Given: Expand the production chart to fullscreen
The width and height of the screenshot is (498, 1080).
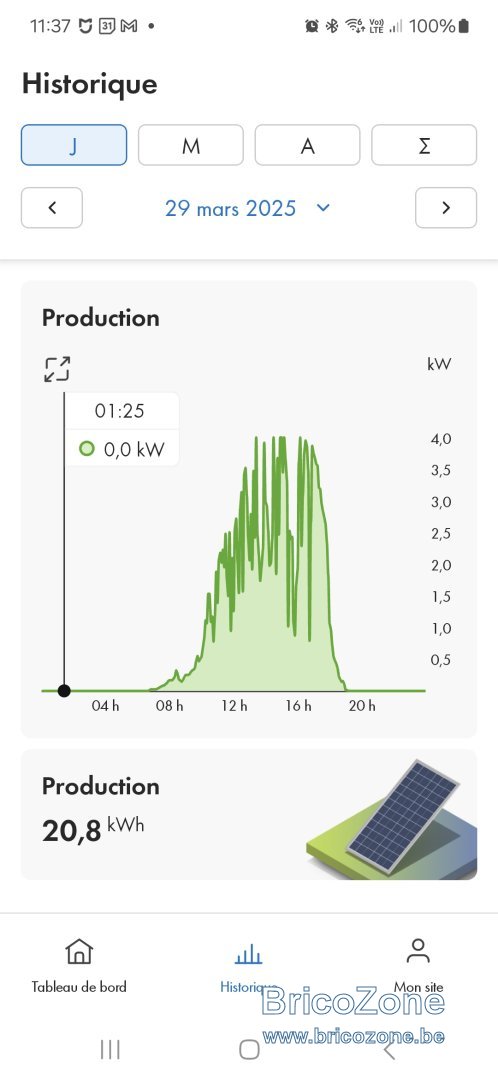Looking at the screenshot, I should click(57, 369).
